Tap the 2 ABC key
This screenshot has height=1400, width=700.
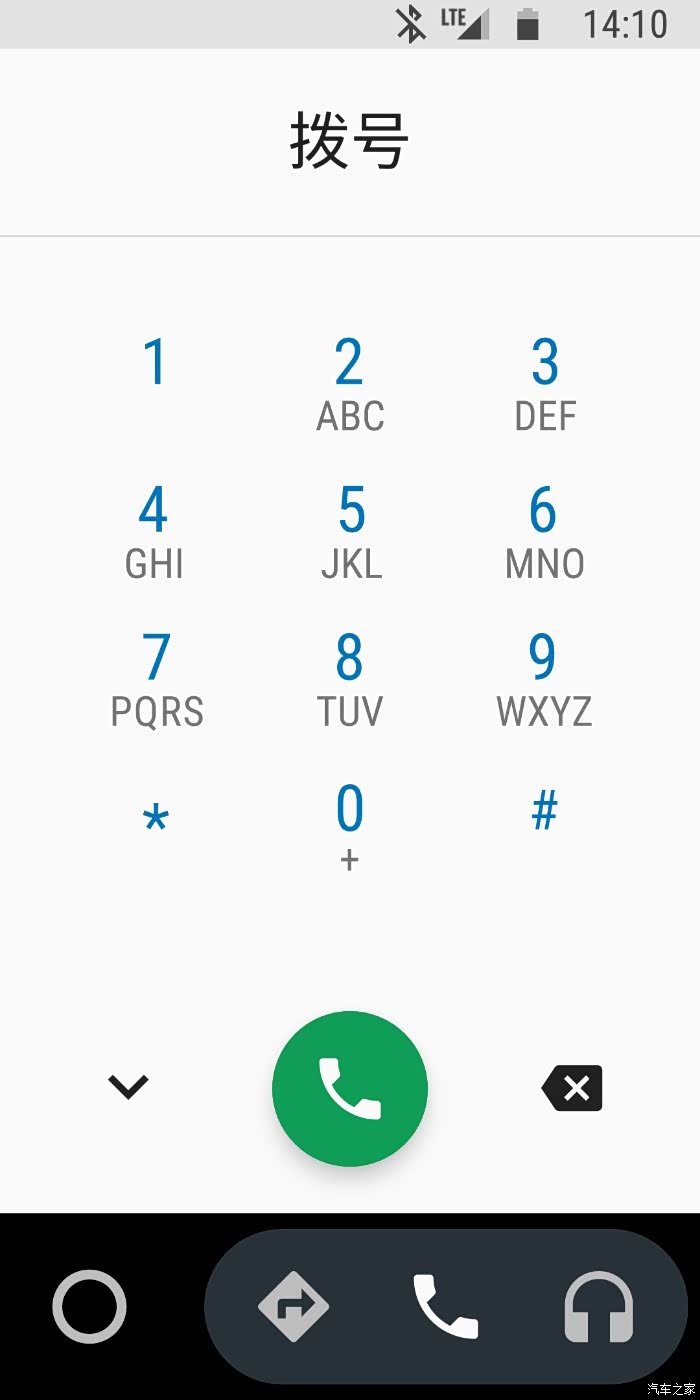[x=349, y=384]
